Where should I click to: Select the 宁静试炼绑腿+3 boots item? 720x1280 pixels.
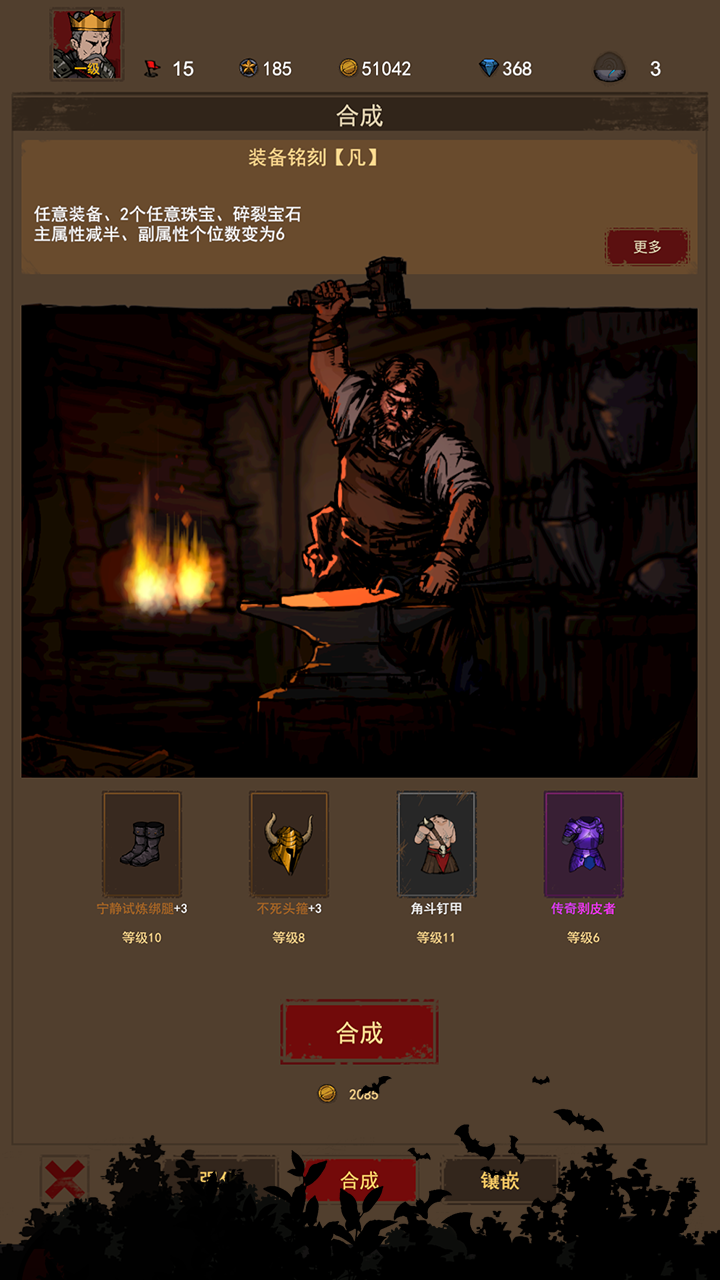142,844
